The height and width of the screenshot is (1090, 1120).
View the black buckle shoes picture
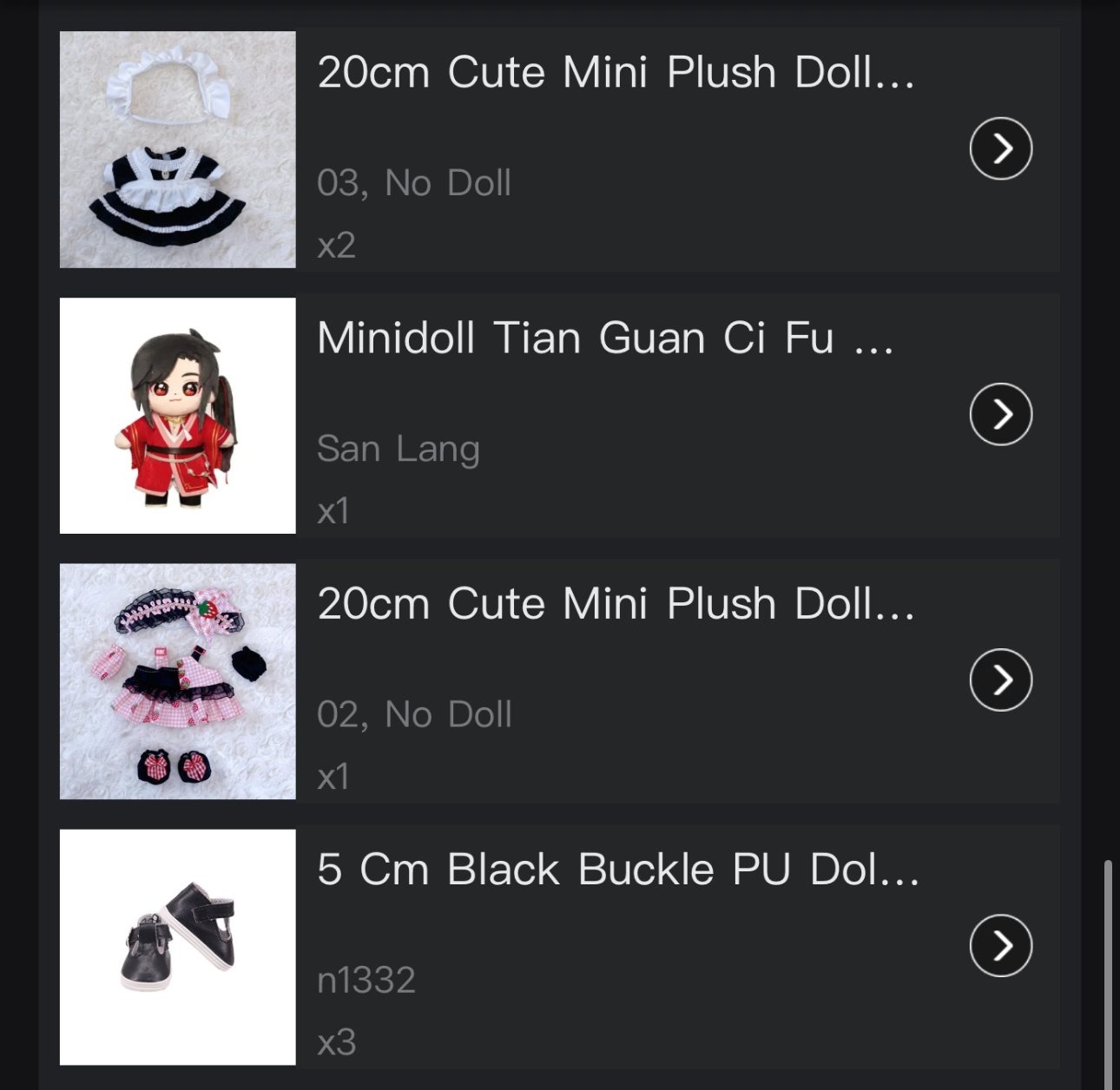coord(177,947)
